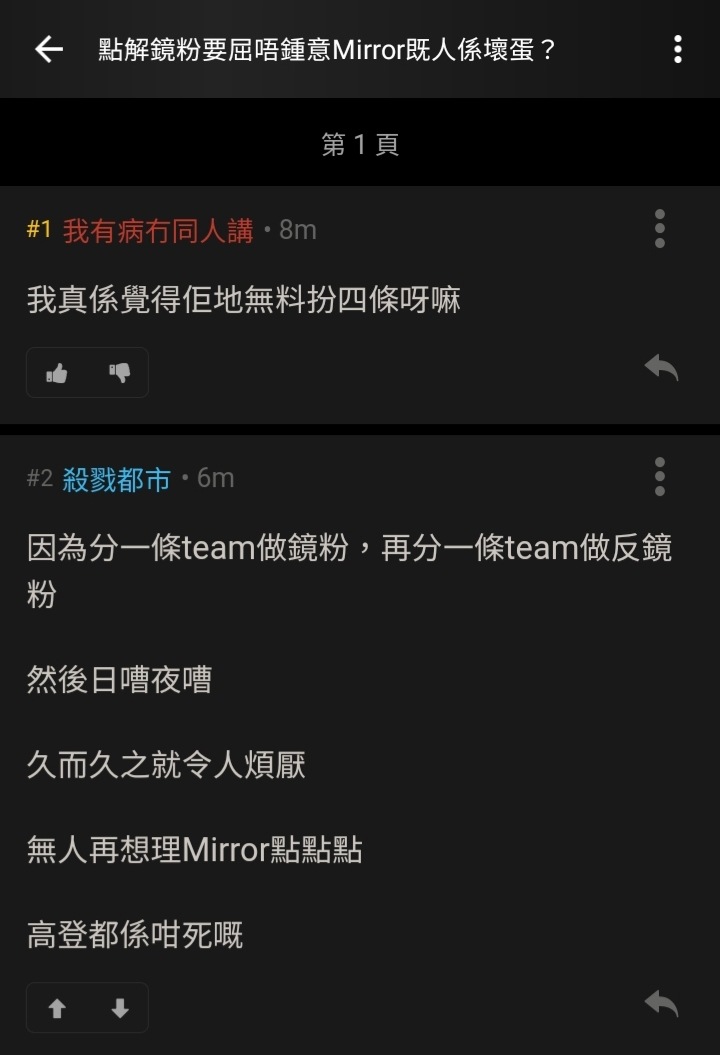Give a thumbs down to post #1

(118, 372)
